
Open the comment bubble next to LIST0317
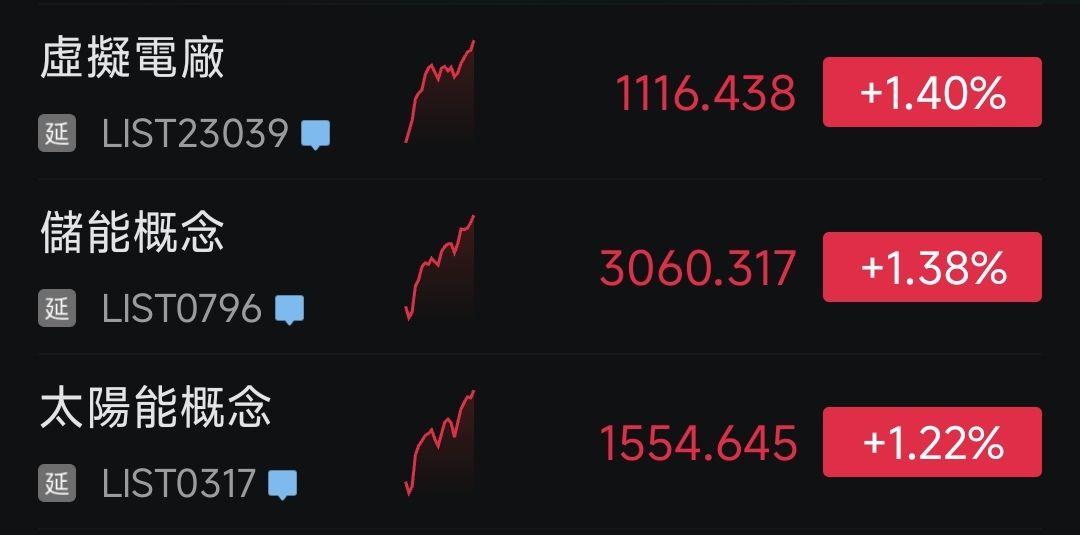click(282, 485)
